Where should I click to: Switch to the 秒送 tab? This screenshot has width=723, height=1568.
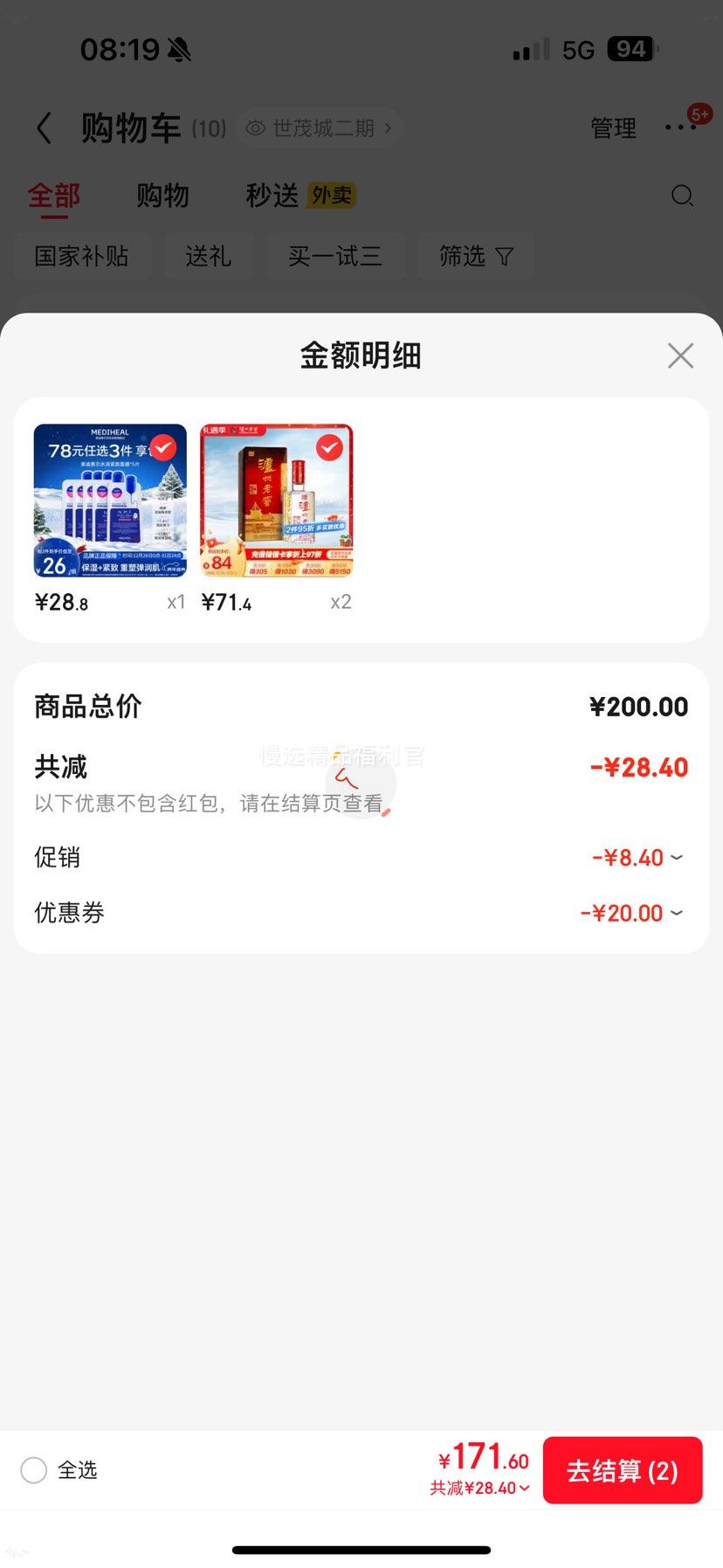tap(271, 196)
